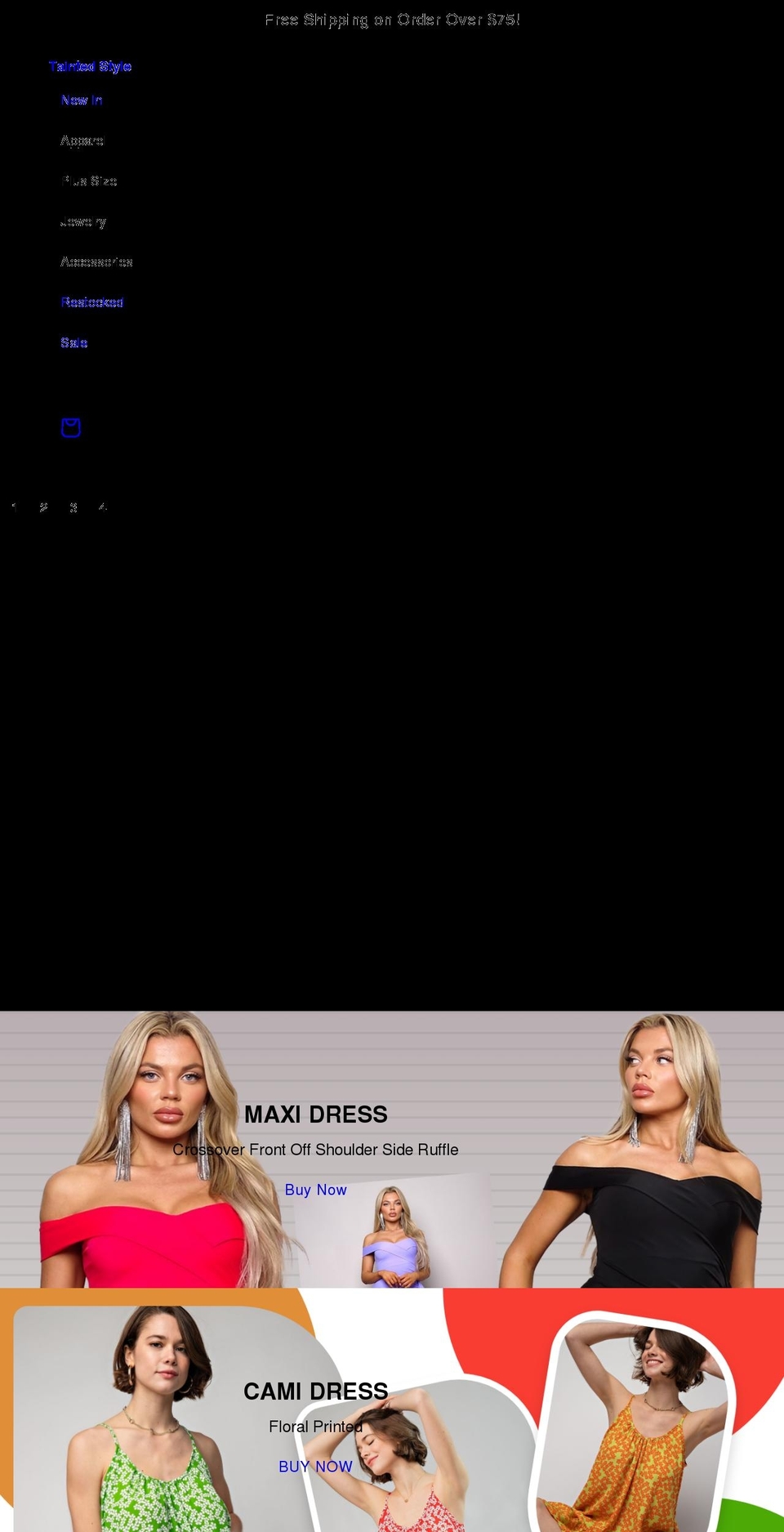
Task: Open the Sale page
Action: tap(74, 342)
